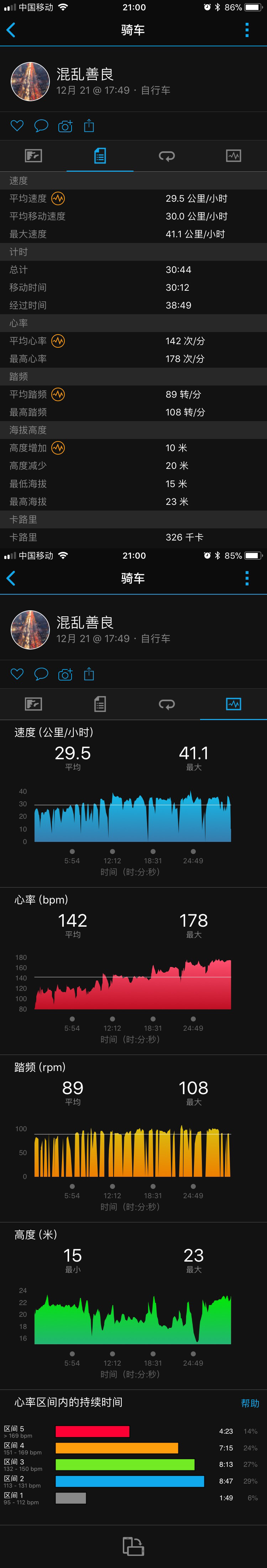View insights for 平均踏频
Image resolution: width=267 pixels, height=1568 pixels.
coord(58,394)
